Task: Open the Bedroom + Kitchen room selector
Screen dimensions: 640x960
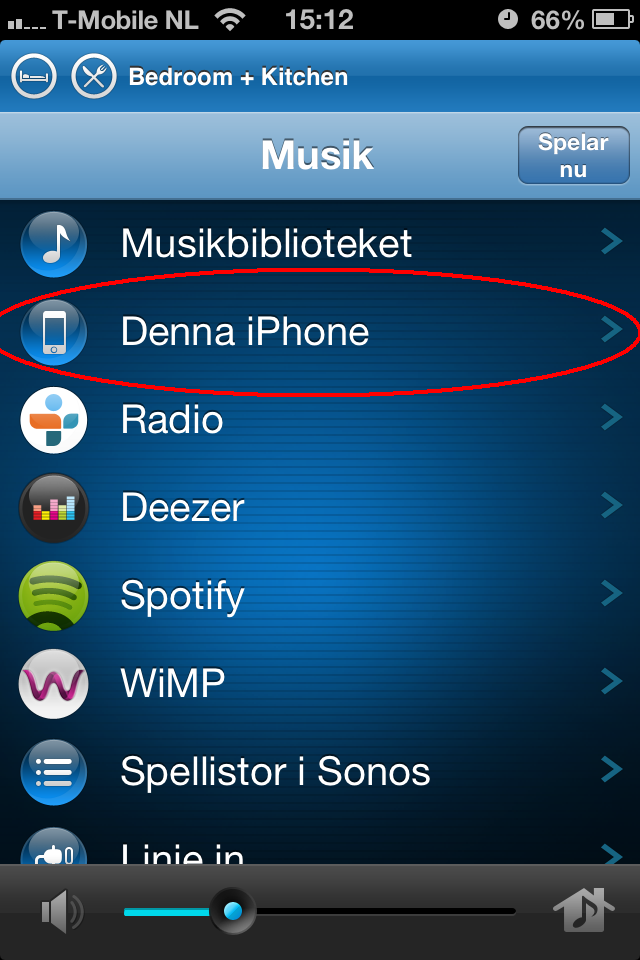Action: pos(237,77)
